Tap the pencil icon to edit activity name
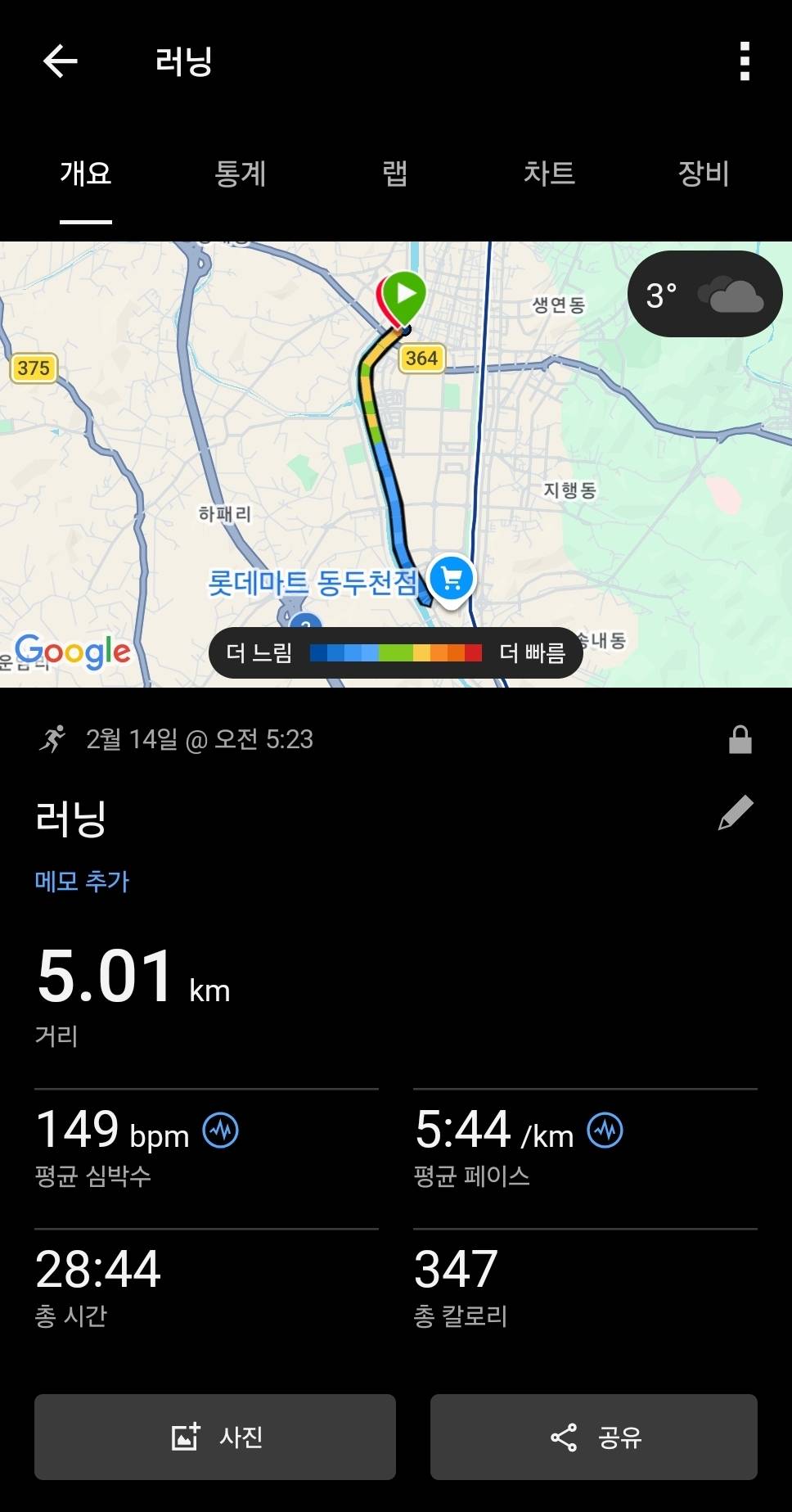 click(x=736, y=811)
